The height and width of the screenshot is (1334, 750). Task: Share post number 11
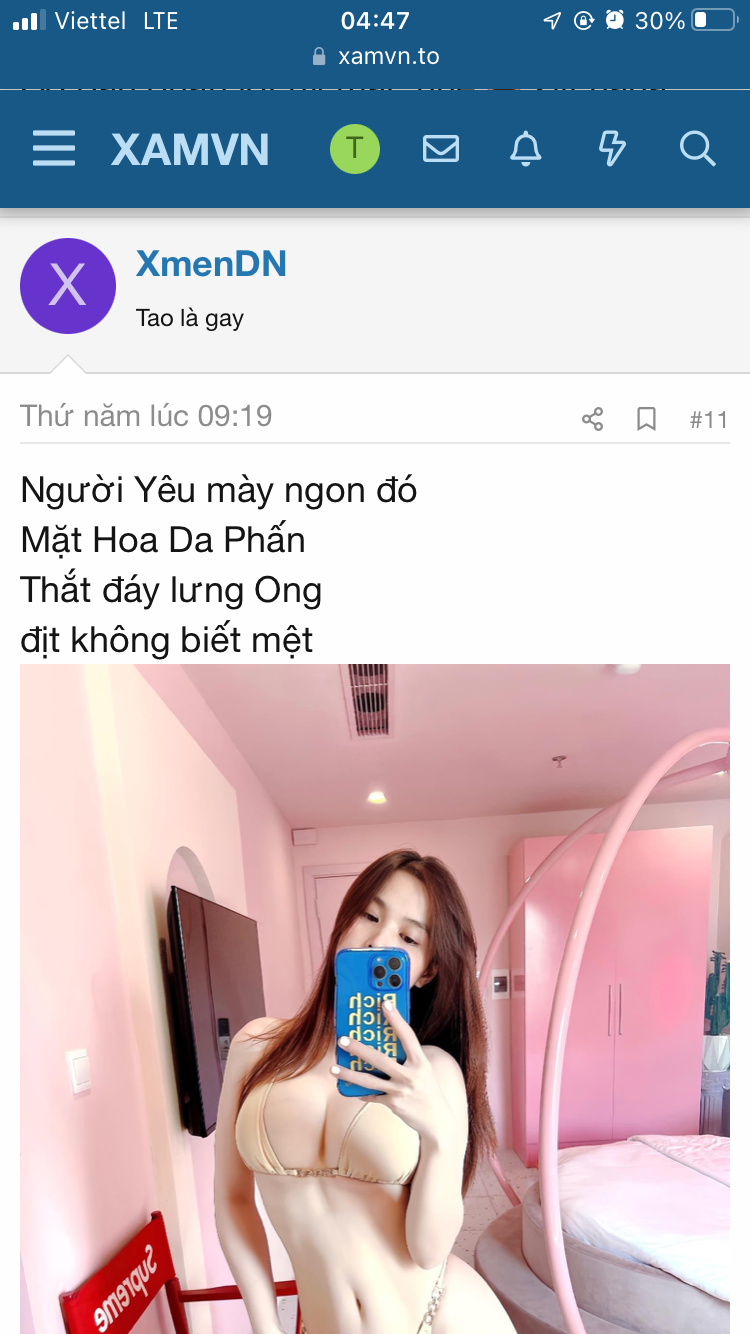coord(592,419)
